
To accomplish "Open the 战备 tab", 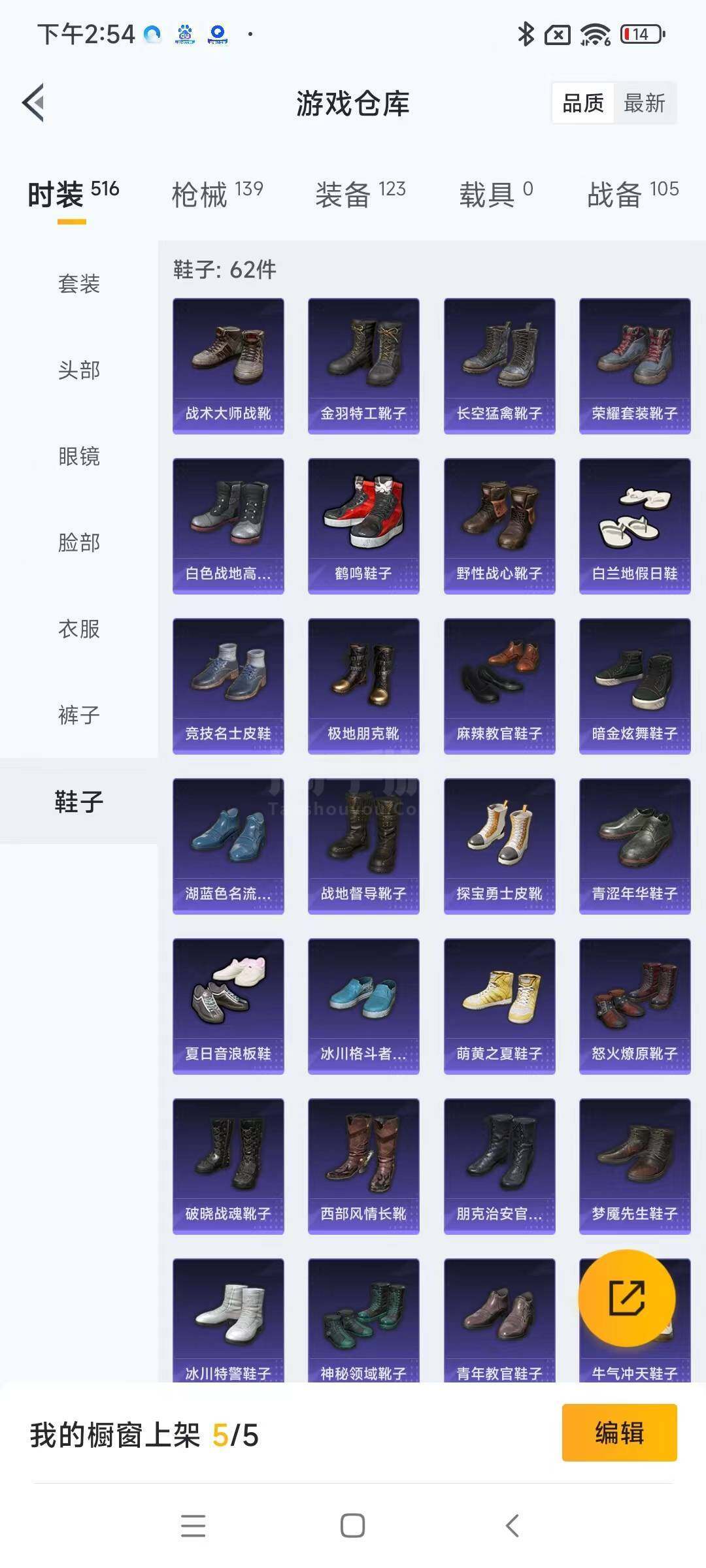I will [633, 195].
